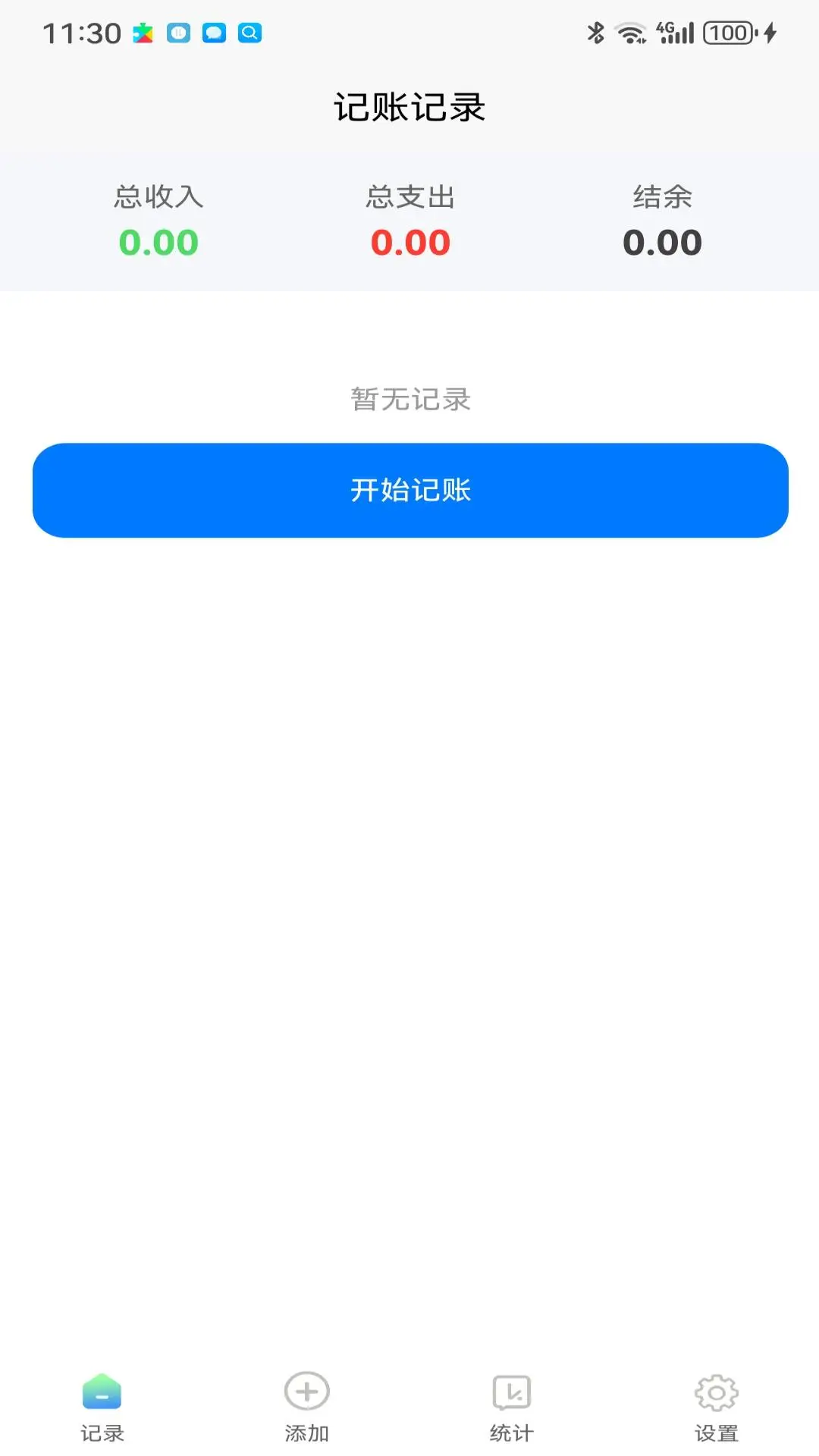This screenshot has width=819, height=1456.
Task: Tap the 开始记账 button
Action: tap(409, 490)
